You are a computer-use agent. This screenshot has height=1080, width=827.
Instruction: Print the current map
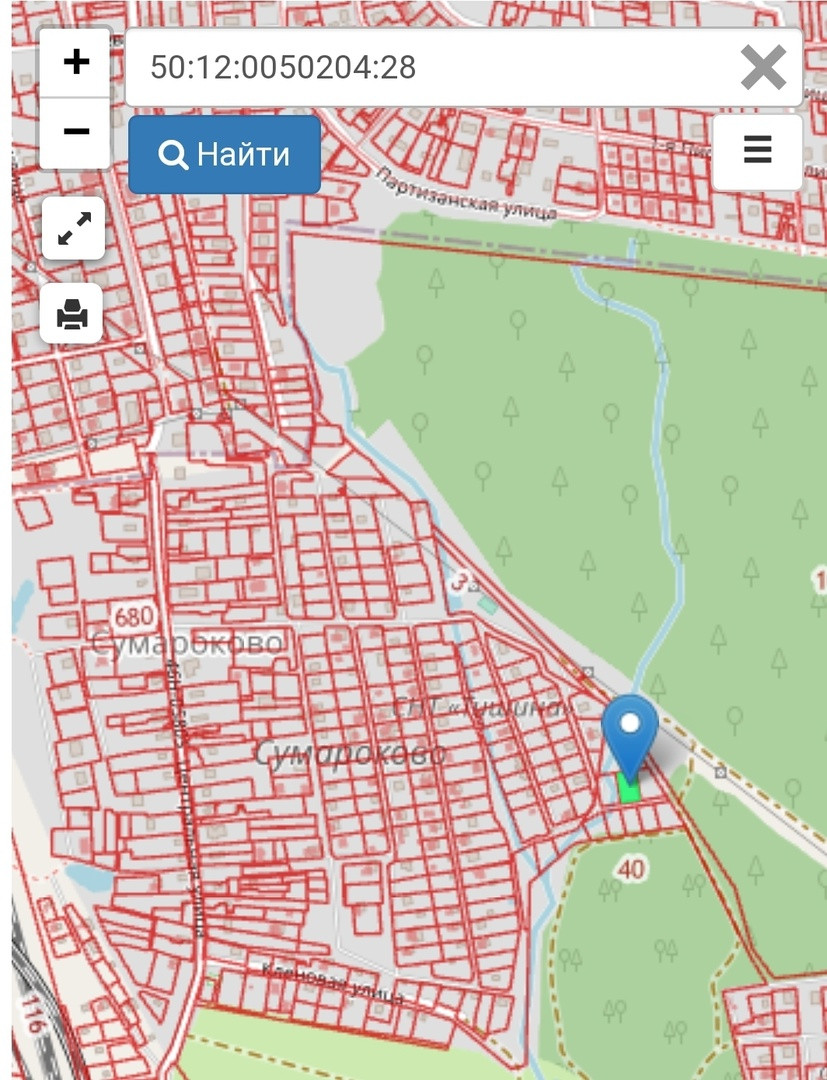(x=72, y=315)
